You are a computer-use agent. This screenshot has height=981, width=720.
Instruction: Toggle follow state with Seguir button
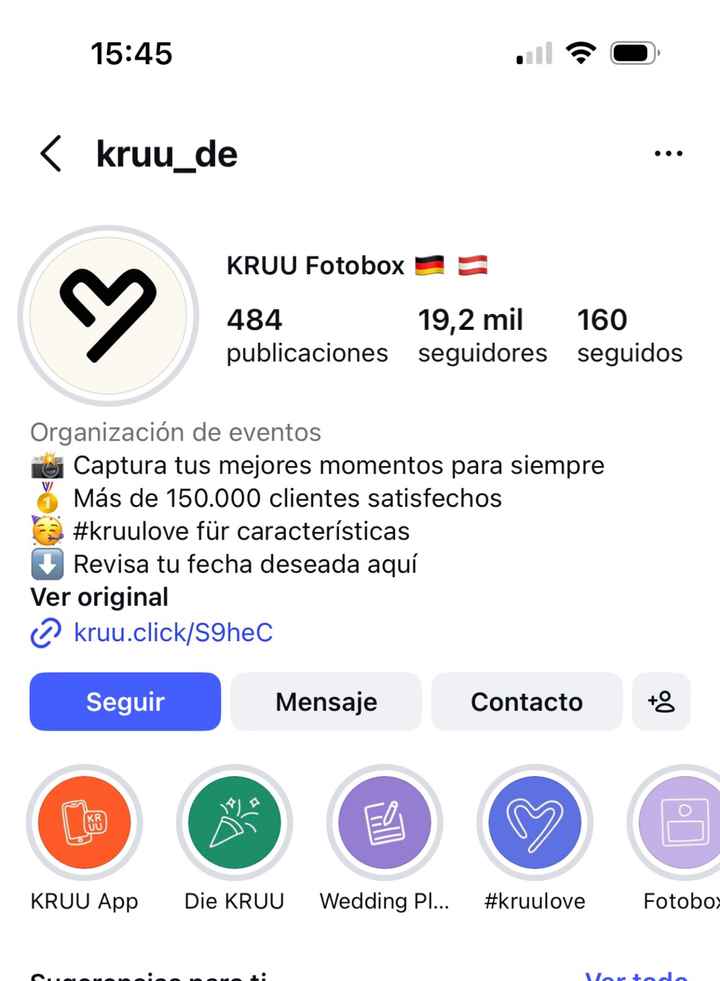[x=124, y=701]
